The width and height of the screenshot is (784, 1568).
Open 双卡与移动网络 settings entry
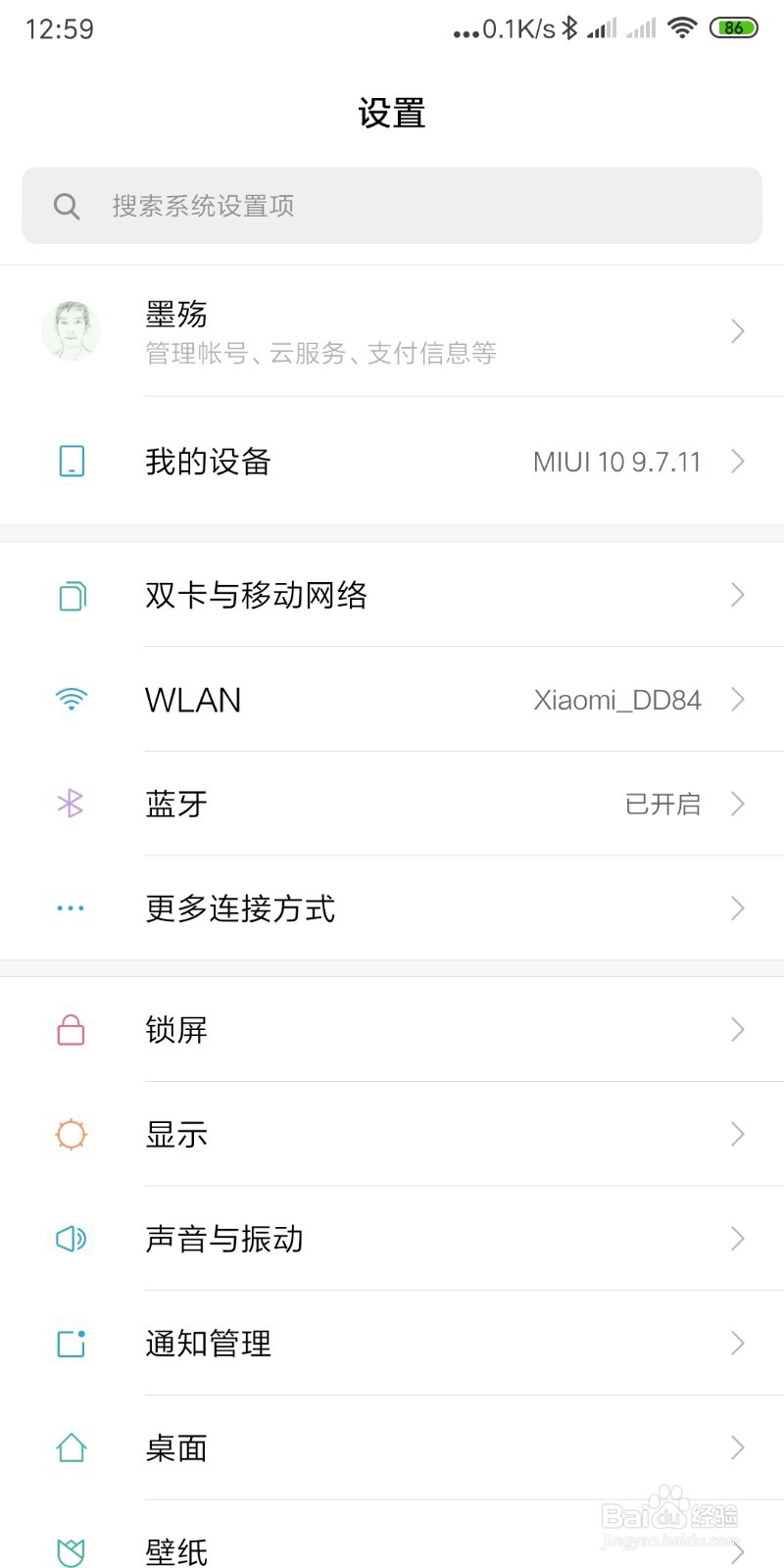(392, 595)
